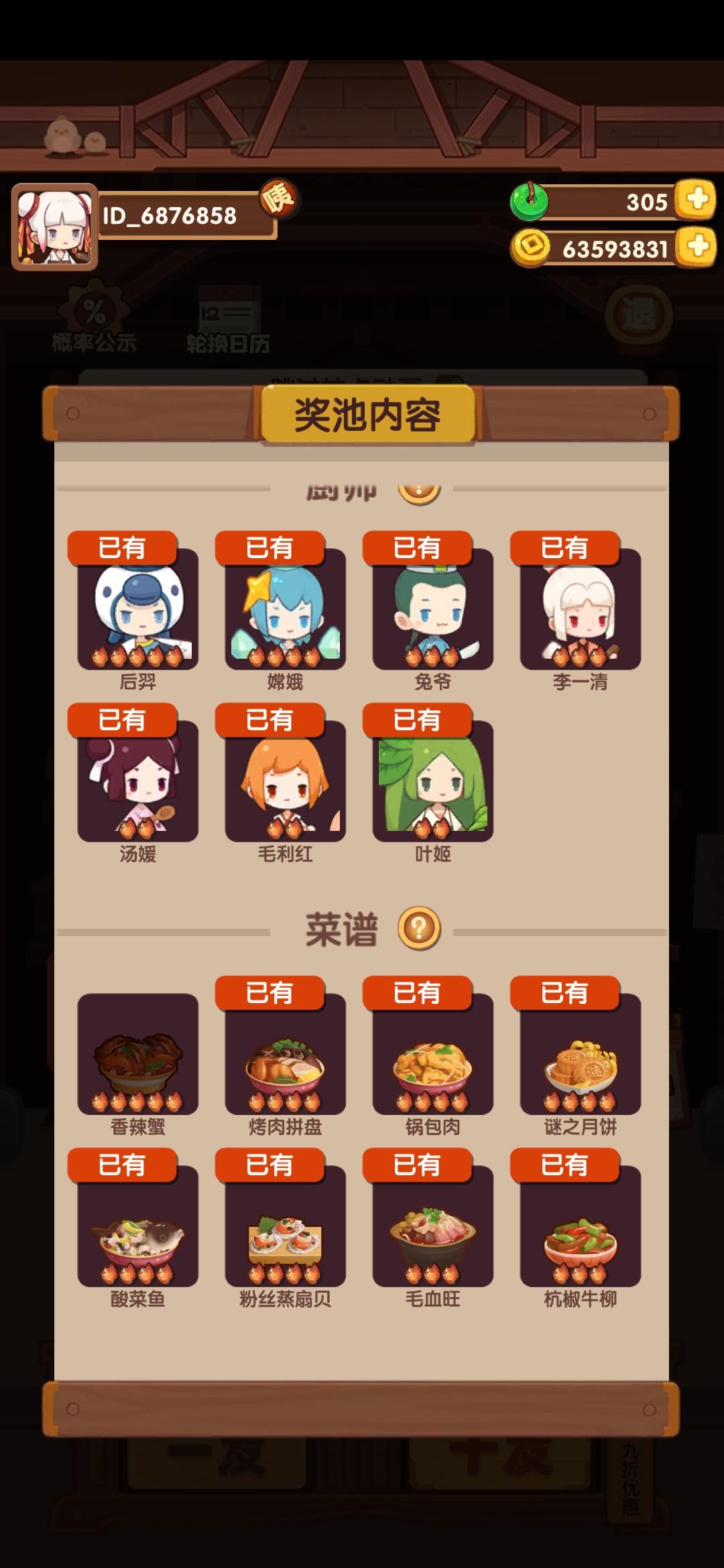Viewport: 724px width, 1568px height.
Task: Click the plus button next to 305
Action: coord(695,199)
